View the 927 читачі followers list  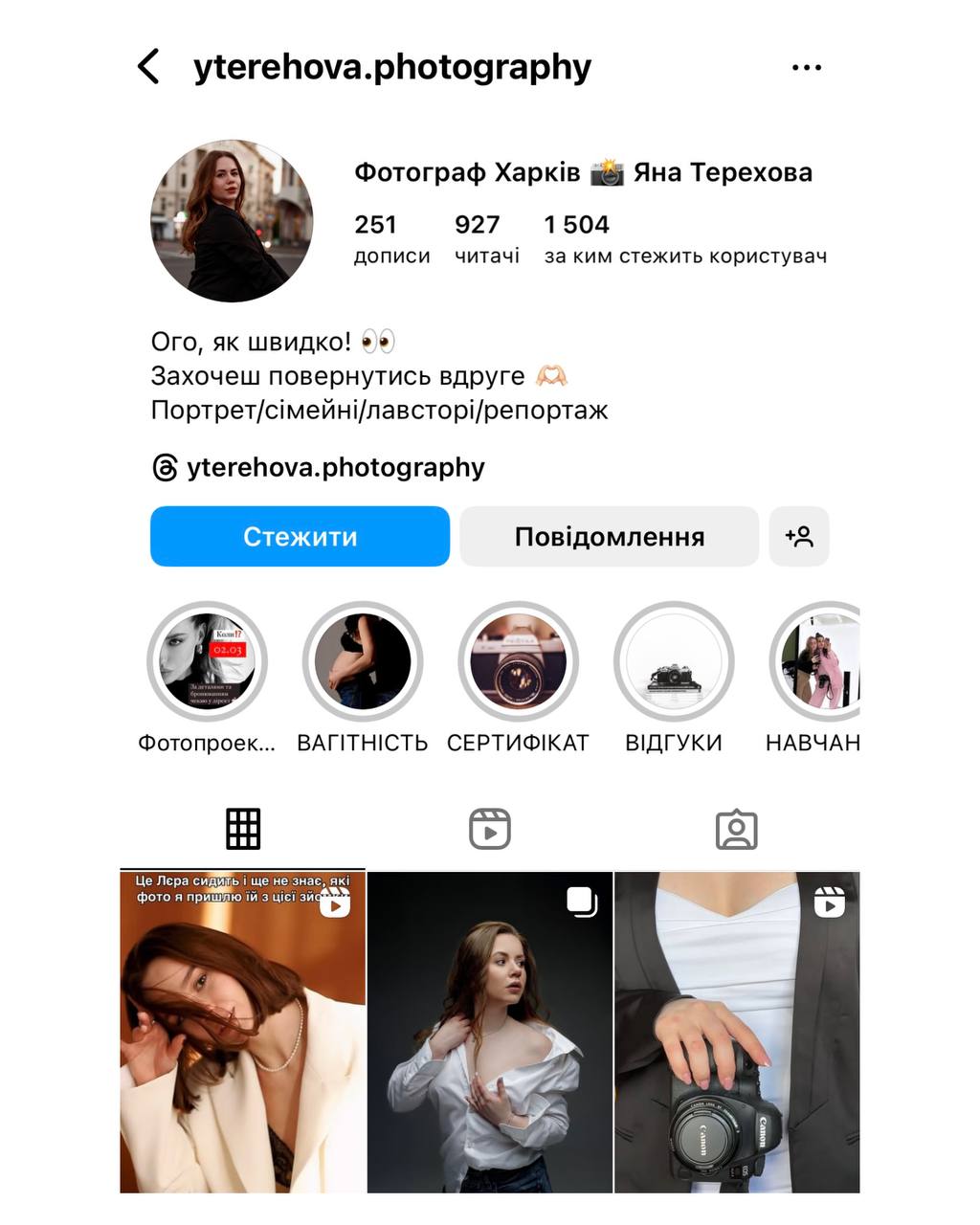pyautogui.click(x=486, y=238)
